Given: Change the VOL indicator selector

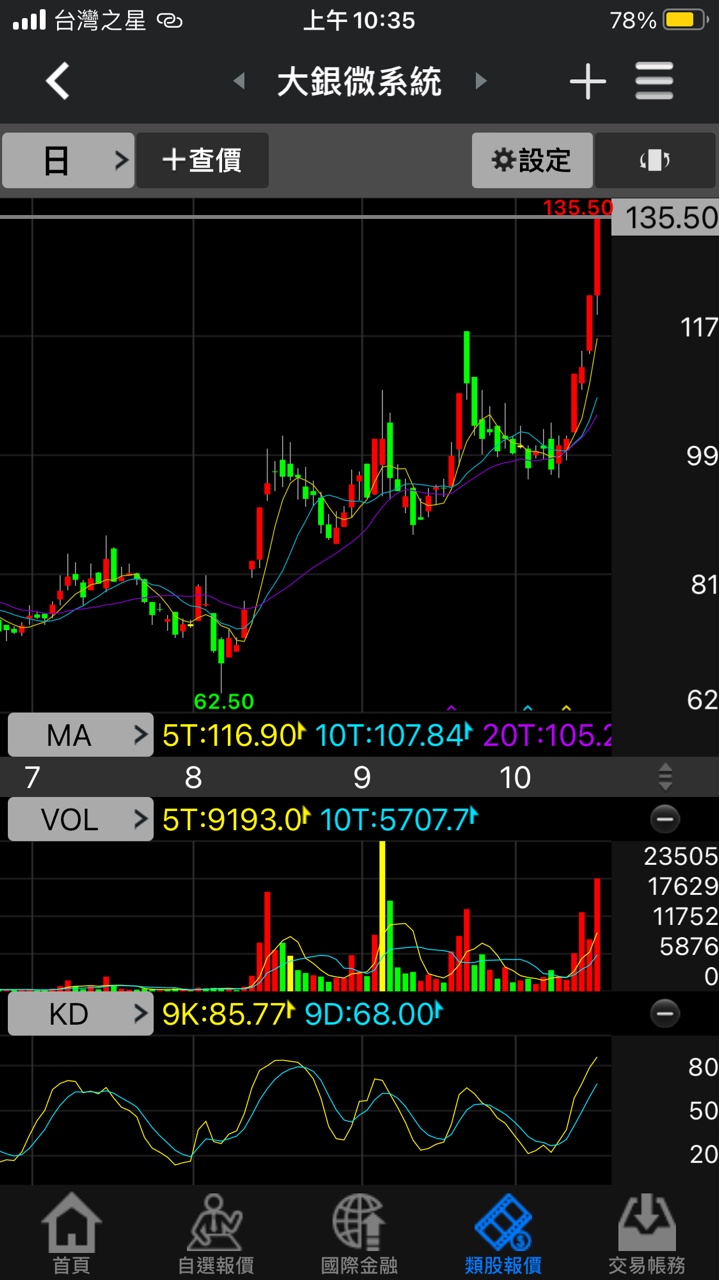Looking at the screenshot, I should 80,820.
